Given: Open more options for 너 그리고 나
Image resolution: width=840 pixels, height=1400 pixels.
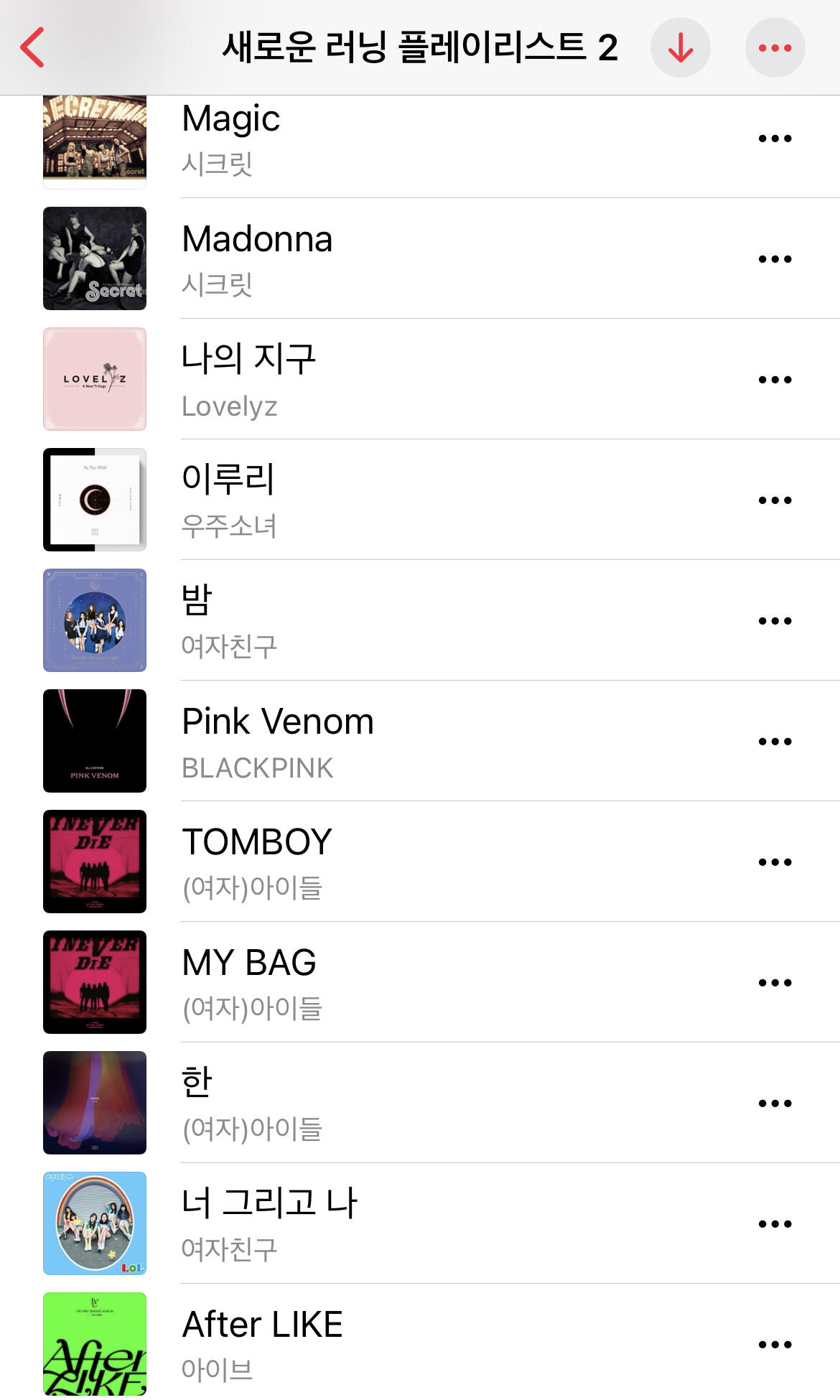Looking at the screenshot, I should (x=775, y=1224).
